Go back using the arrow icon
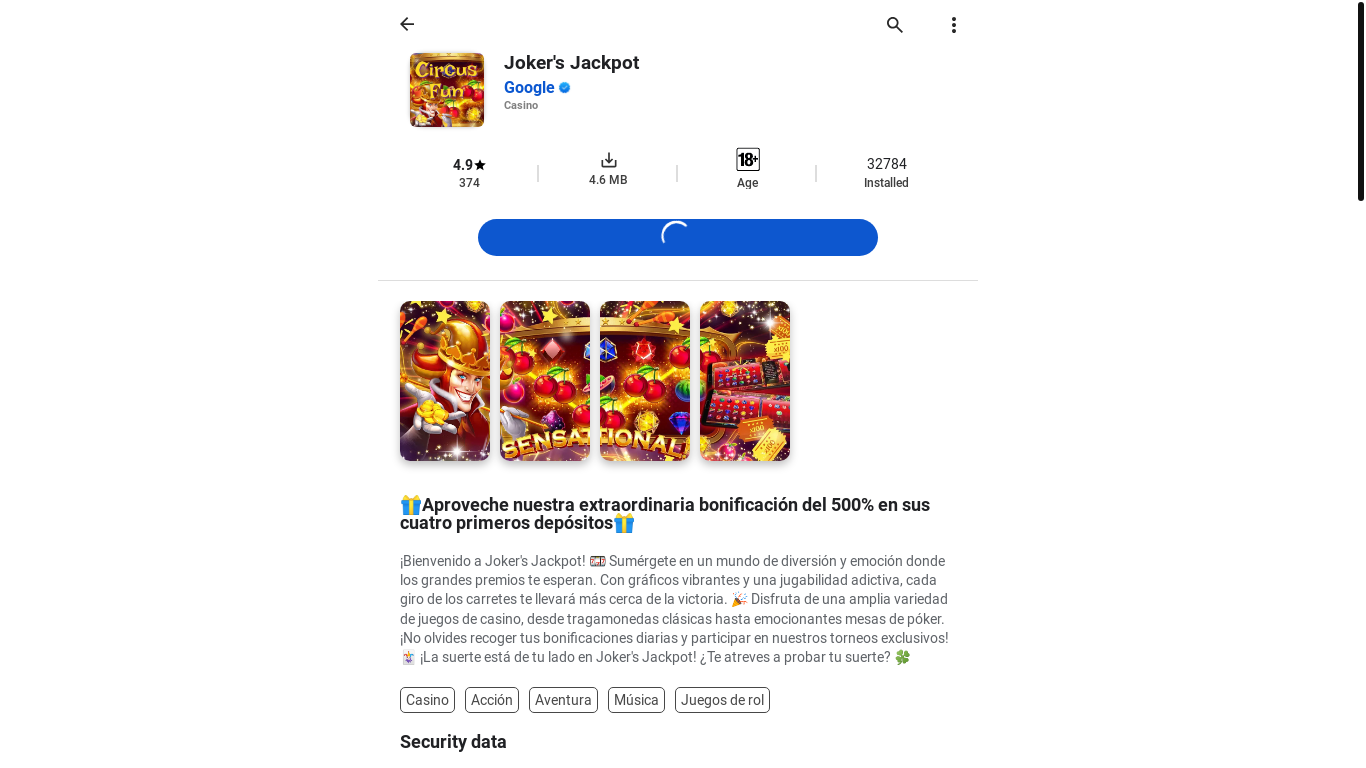Screen dimensions: 1366x768 click(407, 24)
